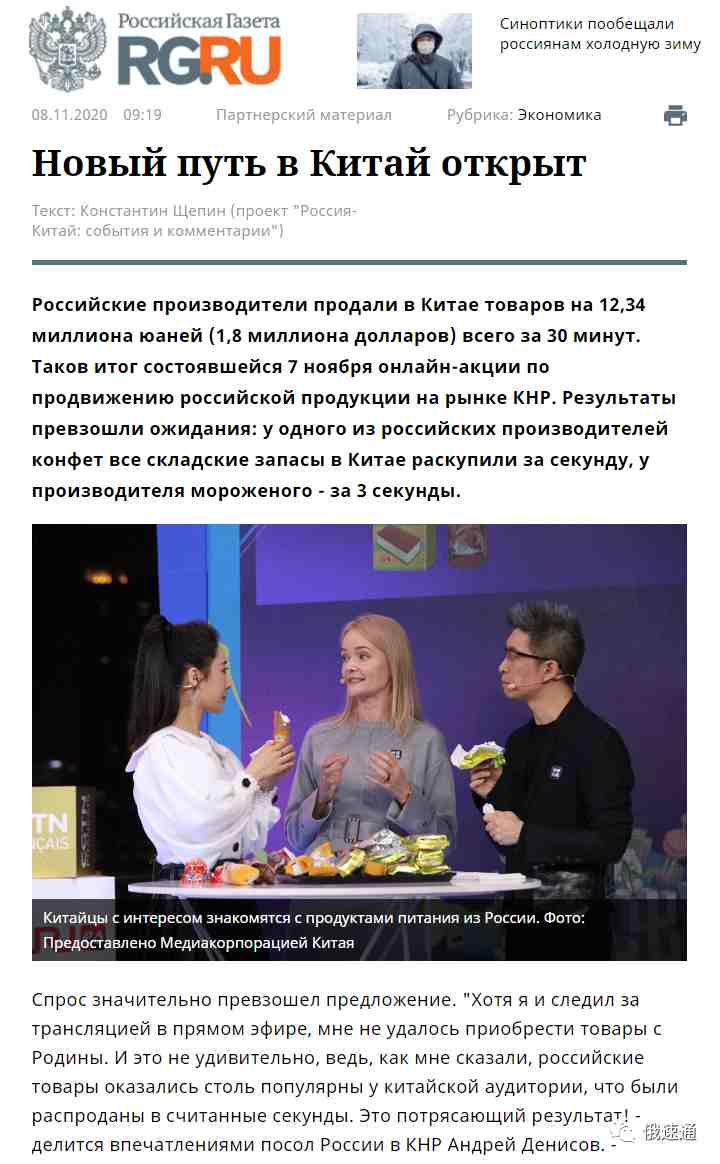Open the snowy teaser thumbnail
The height and width of the screenshot is (1164, 720).
[414, 51]
